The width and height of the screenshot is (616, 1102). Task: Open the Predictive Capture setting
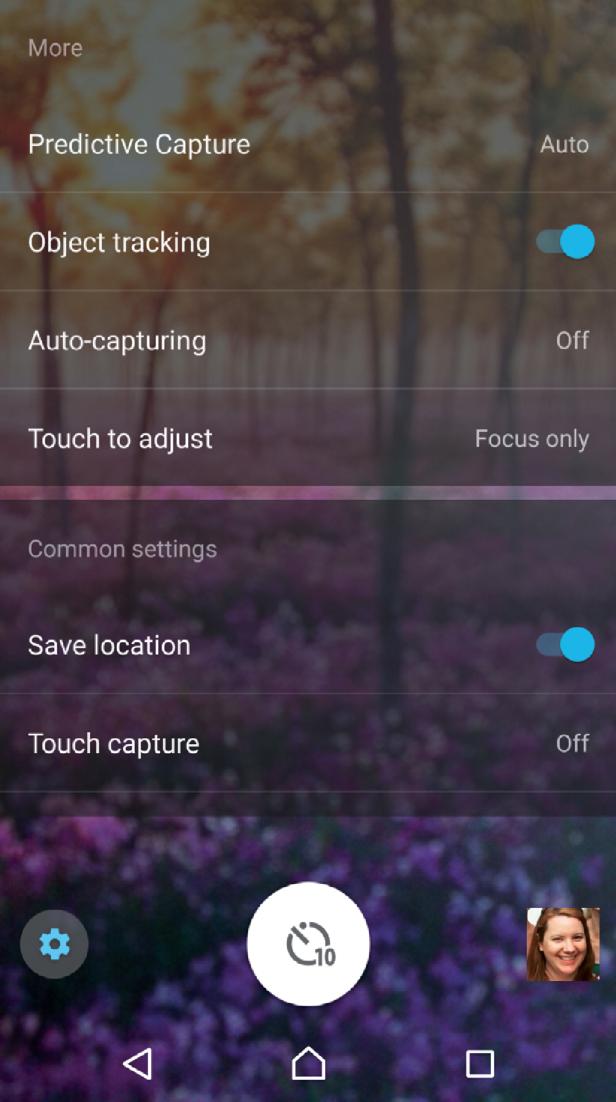pos(308,144)
